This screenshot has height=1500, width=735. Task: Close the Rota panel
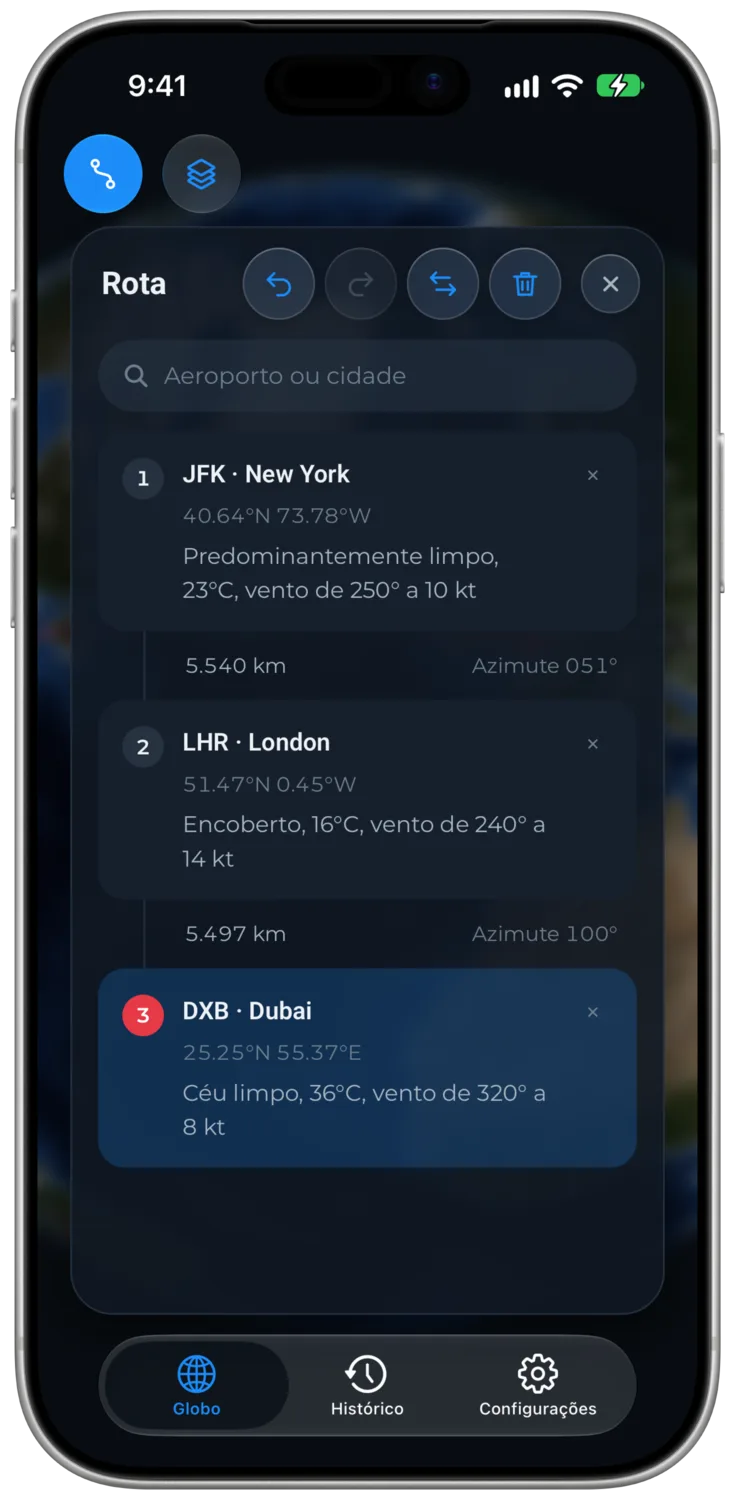tap(610, 284)
